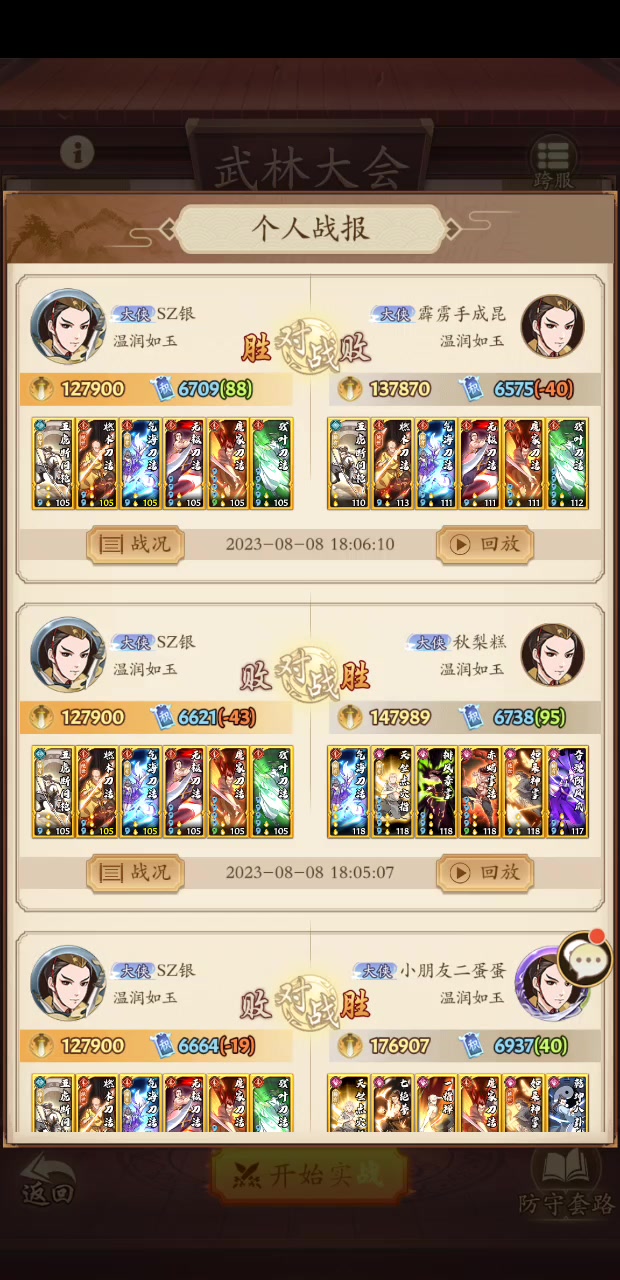Open 战况 for the 18:05:07 battle
The width and height of the screenshot is (620, 1280).
(135, 873)
